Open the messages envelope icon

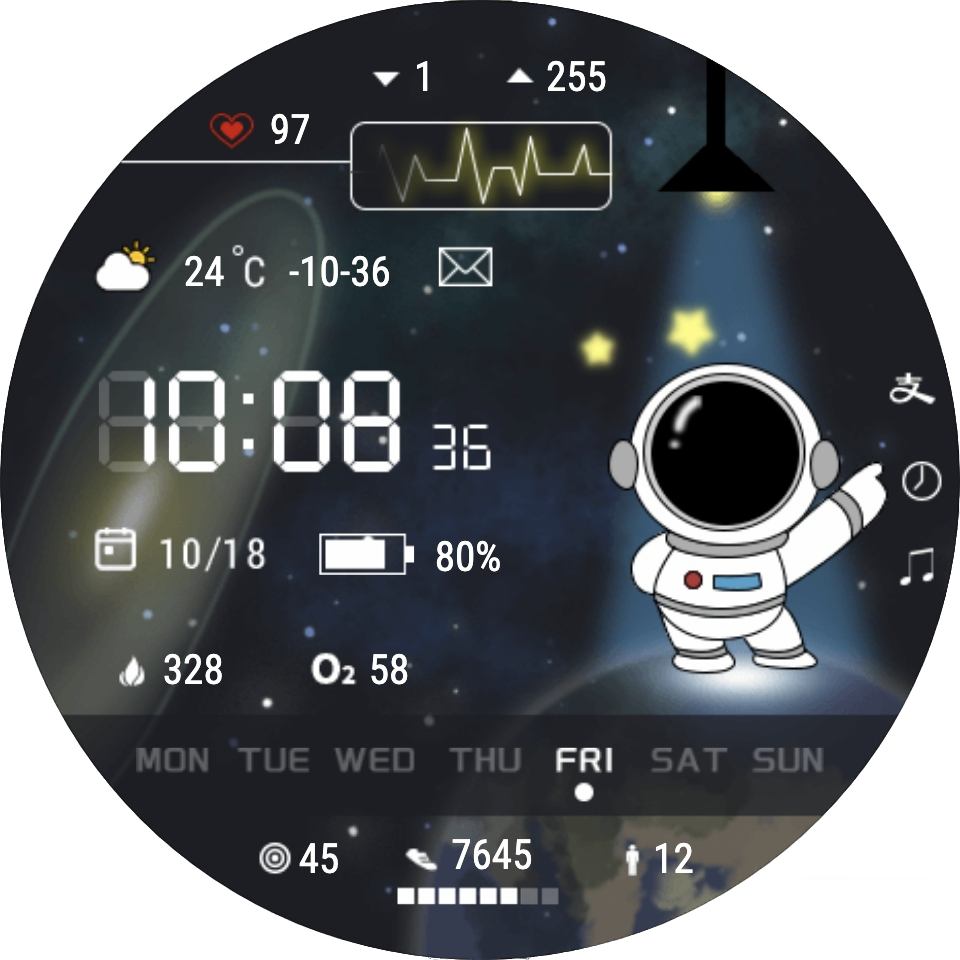pos(466,268)
